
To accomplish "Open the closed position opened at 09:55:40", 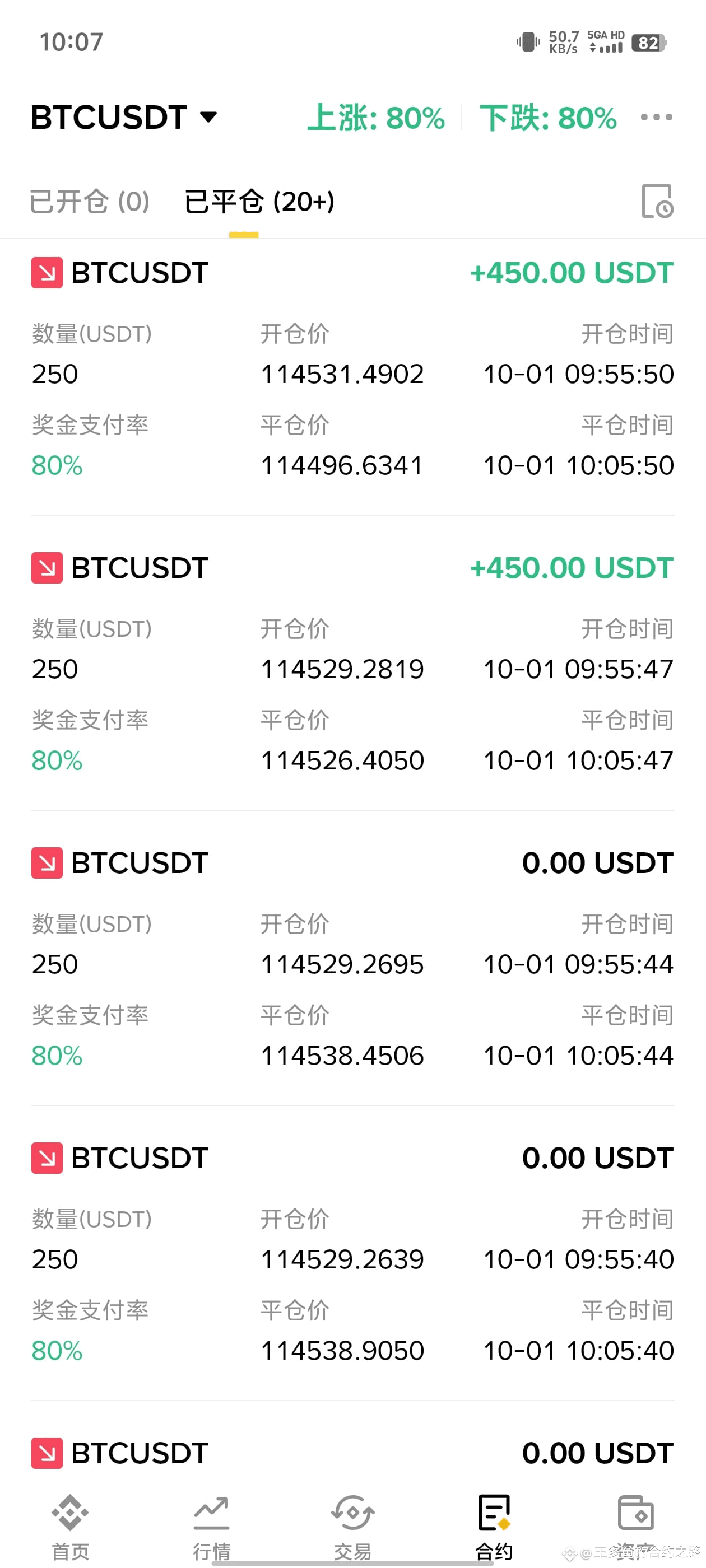I will [352, 1254].
